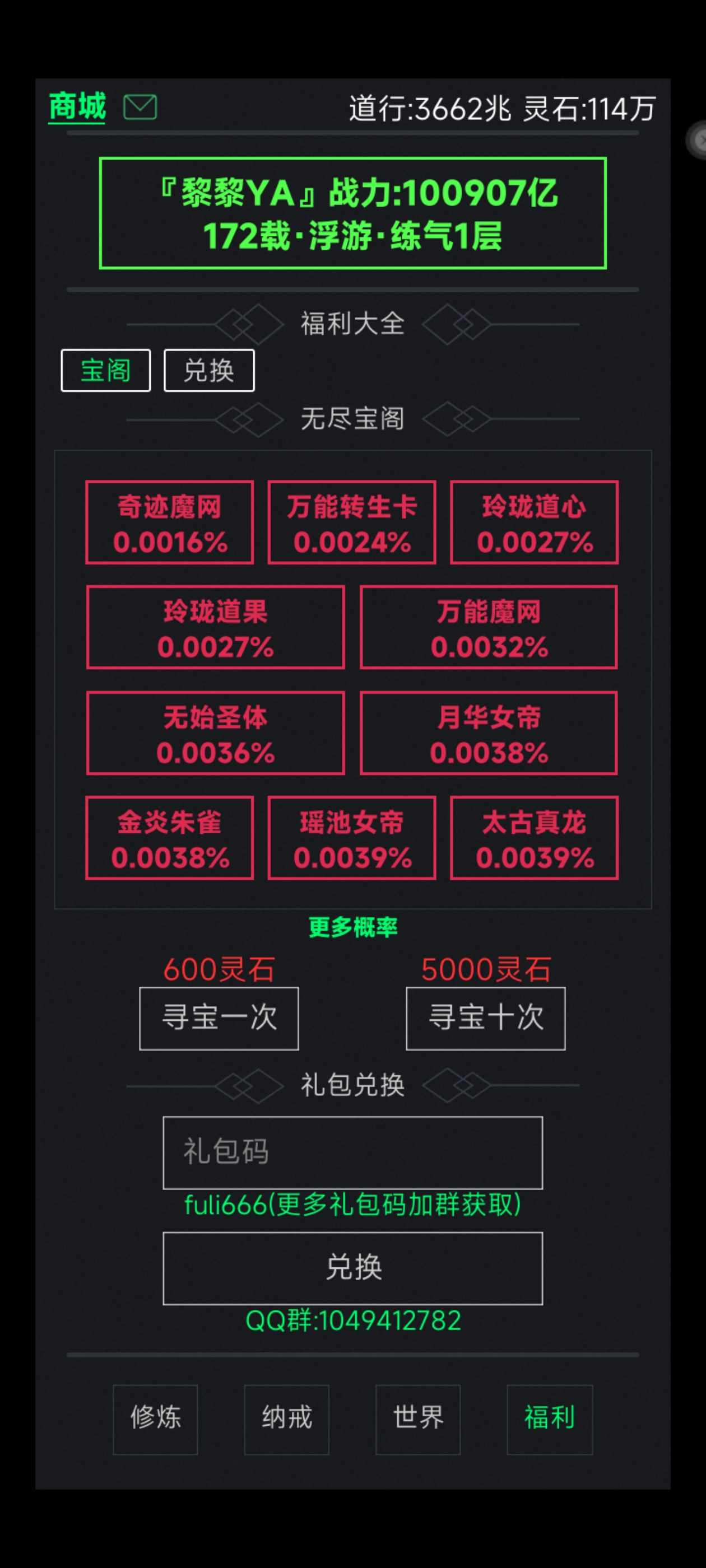Select the 玲珑道心 treasure entry
706x1568 pixels.
534,522
